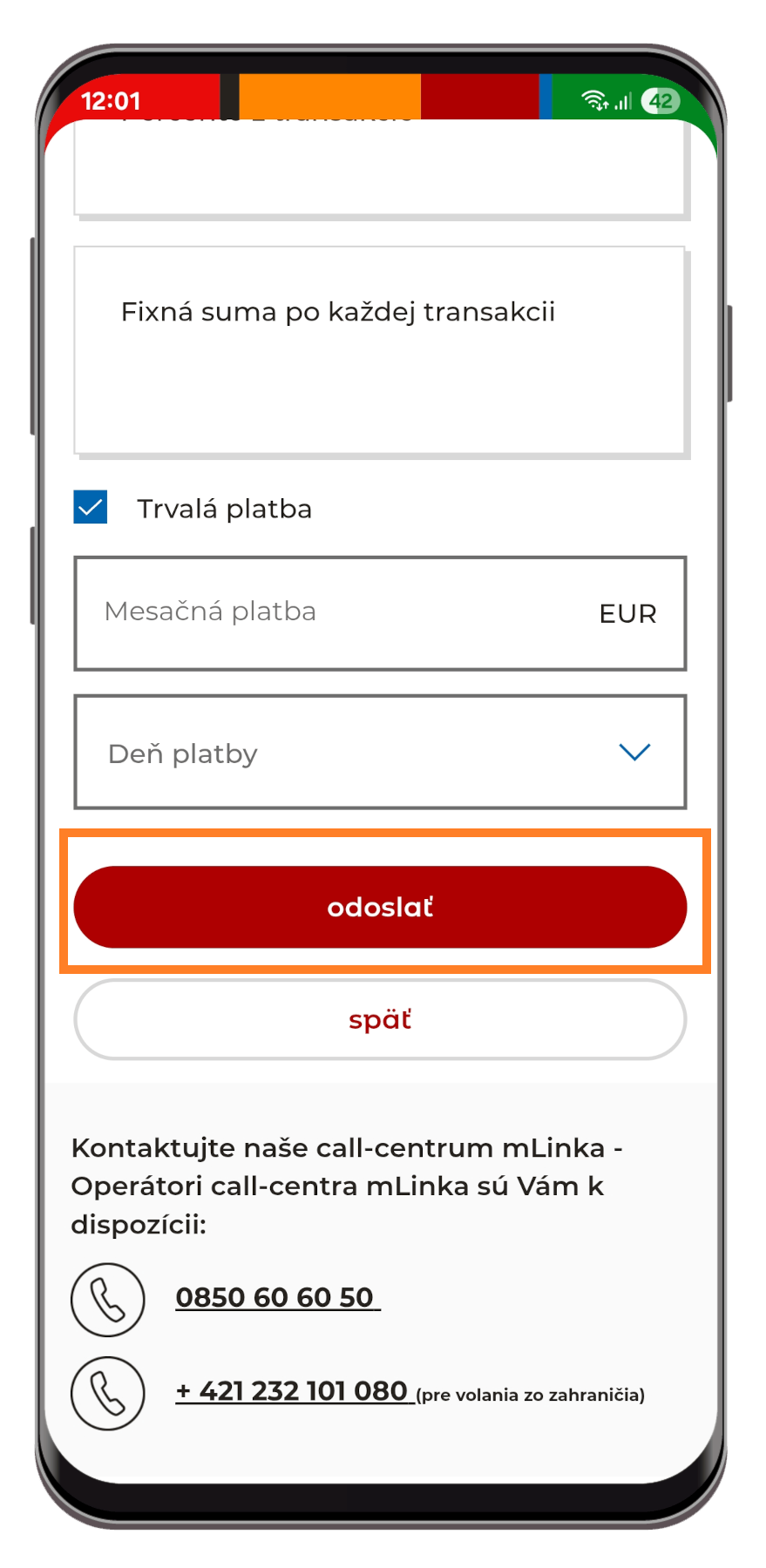This screenshot has height=1568, width=766.
Task: Call mLinka at 0850 60 60 50
Action: [x=276, y=1298]
